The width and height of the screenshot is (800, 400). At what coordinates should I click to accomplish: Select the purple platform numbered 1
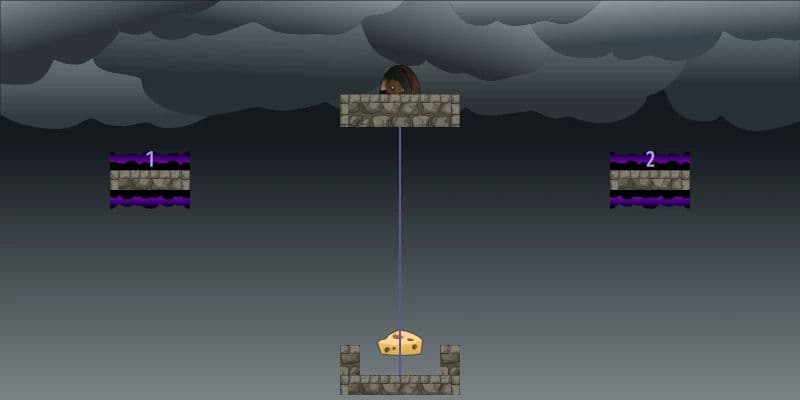150,180
